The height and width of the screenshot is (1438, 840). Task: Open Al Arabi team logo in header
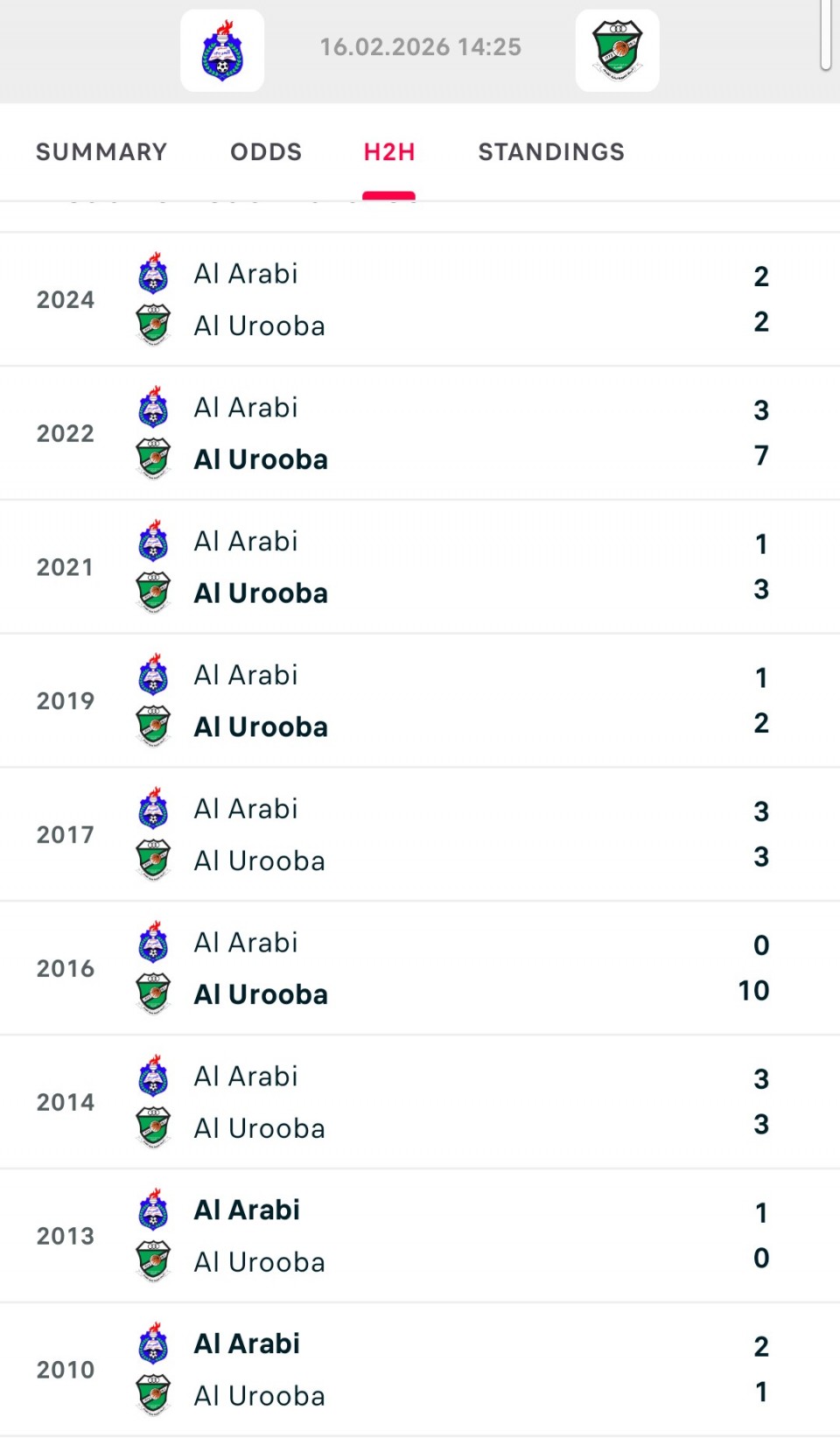(x=222, y=51)
